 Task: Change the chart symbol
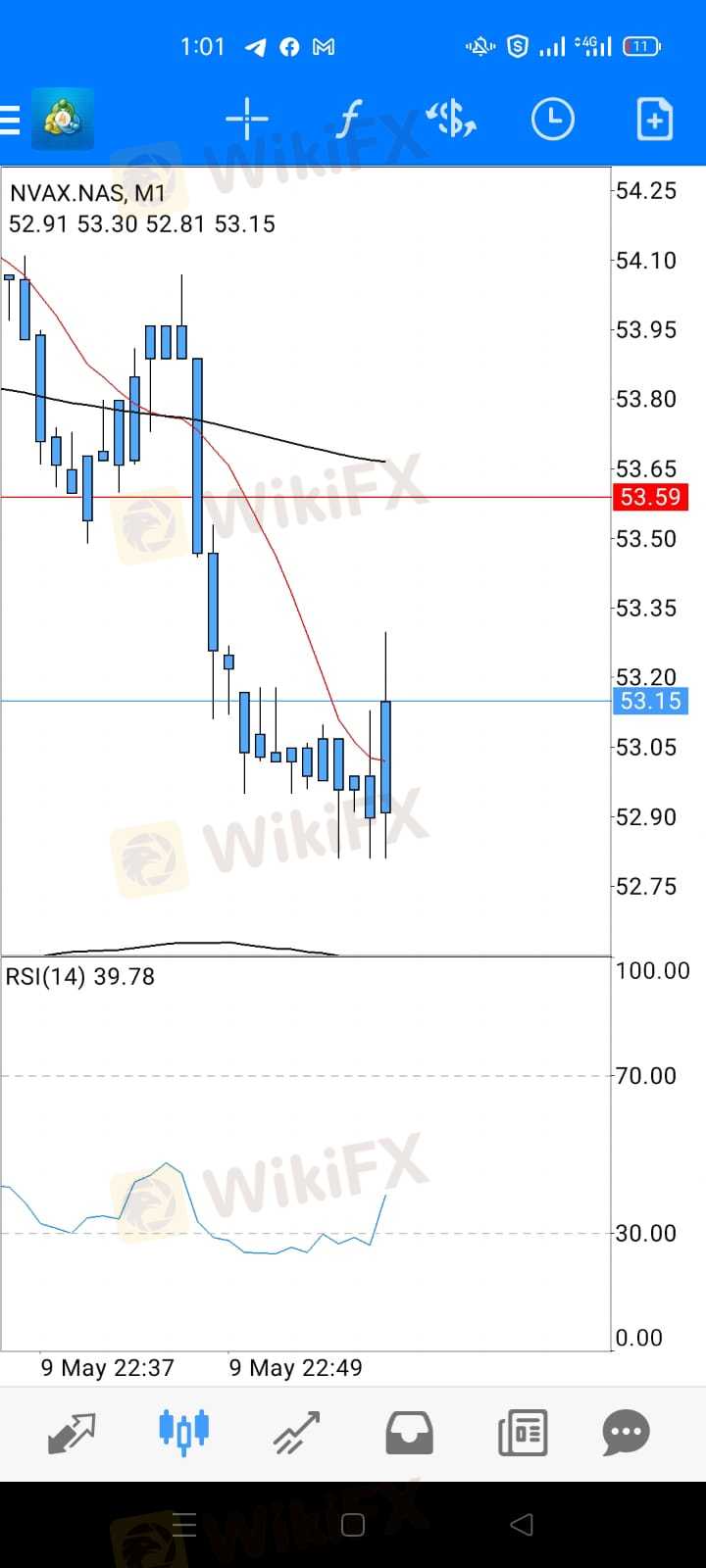pyautogui.click(x=451, y=120)
